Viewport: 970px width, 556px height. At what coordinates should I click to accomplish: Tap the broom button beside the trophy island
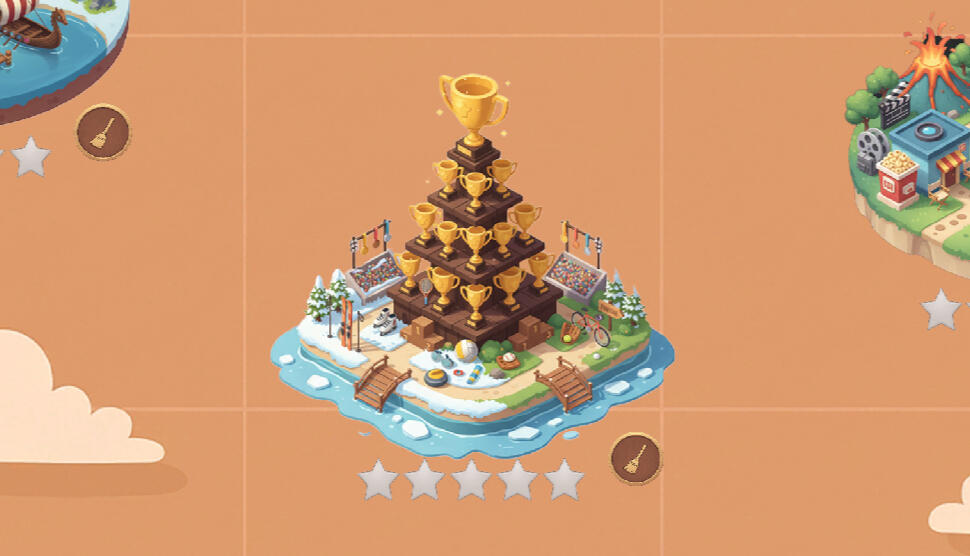(635, 459)
